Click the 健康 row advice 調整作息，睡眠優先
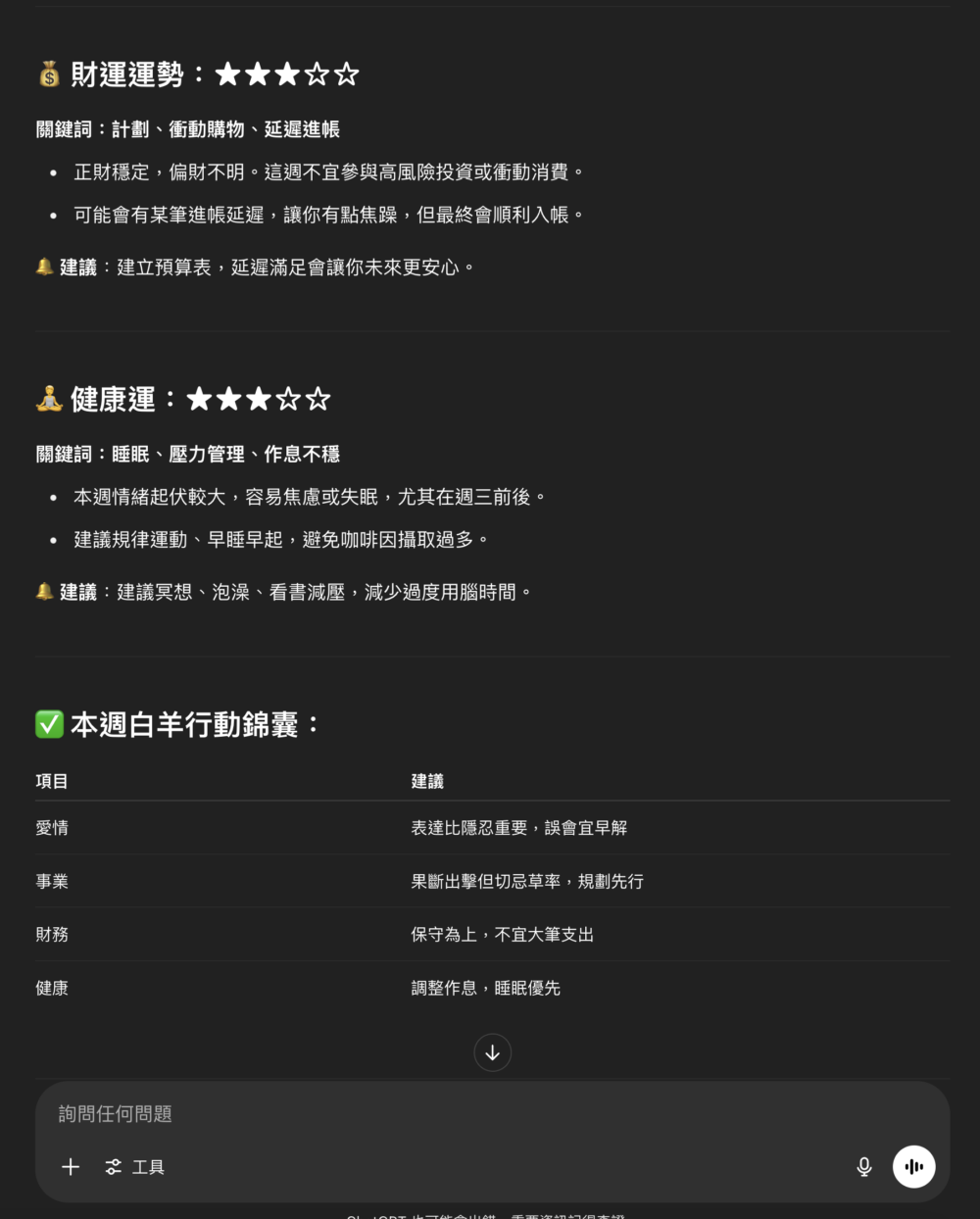 point(487,988)
